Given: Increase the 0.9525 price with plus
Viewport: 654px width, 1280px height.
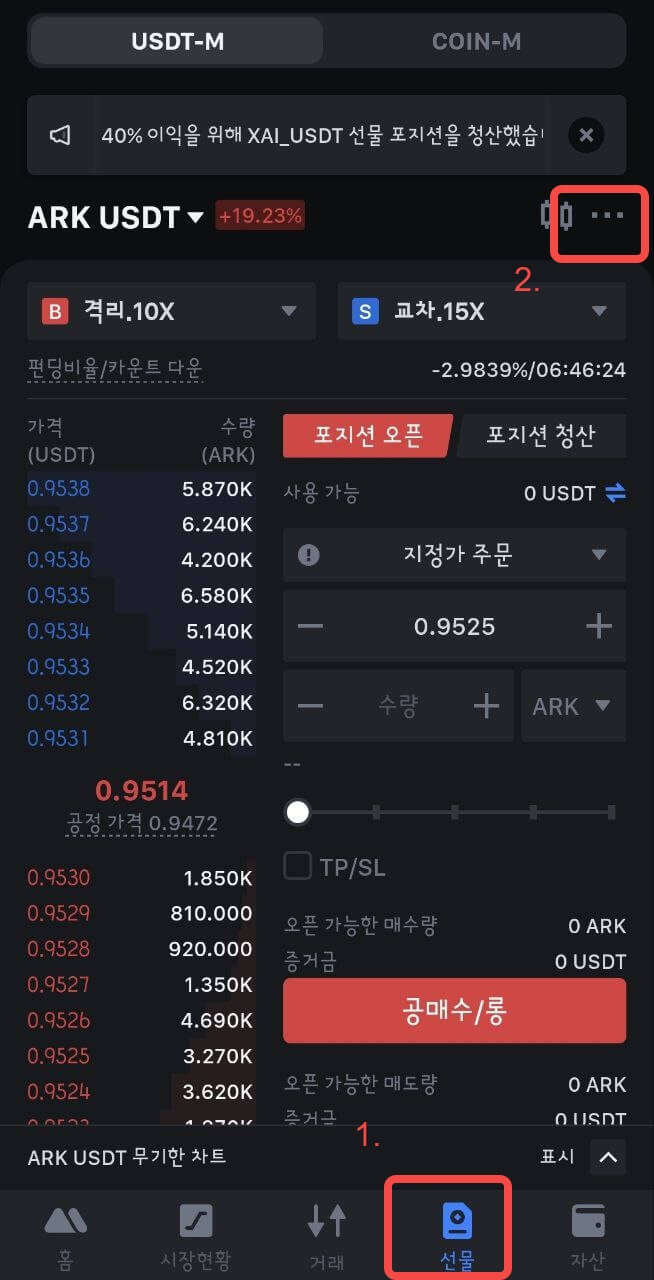Looking at the screenshot, I should point(598,627).
